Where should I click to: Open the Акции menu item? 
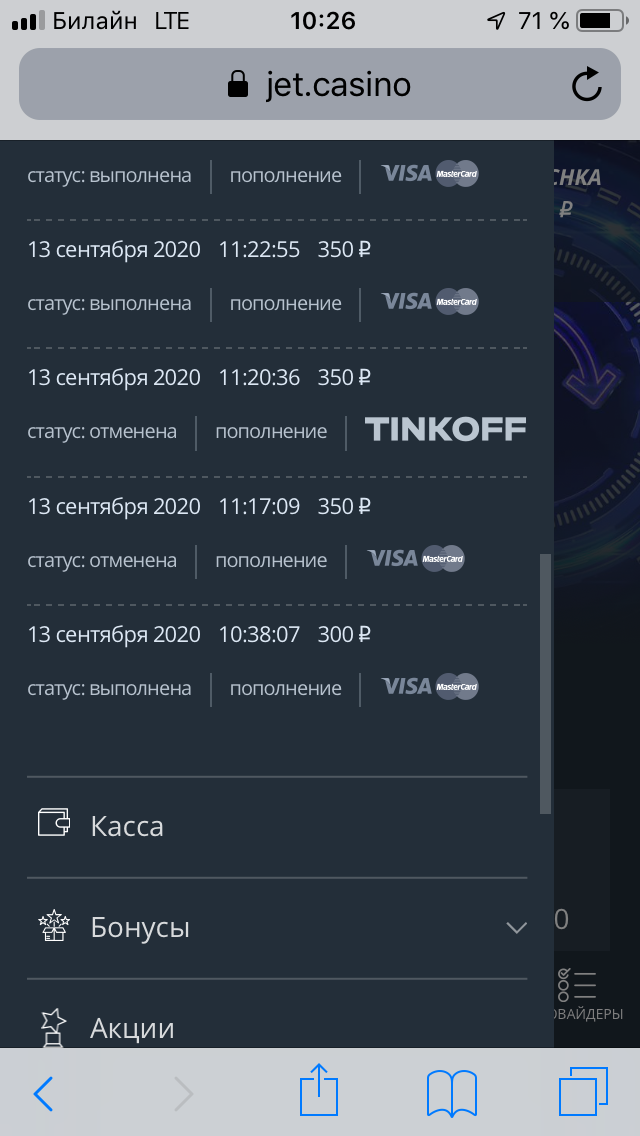pos(132,1028)
